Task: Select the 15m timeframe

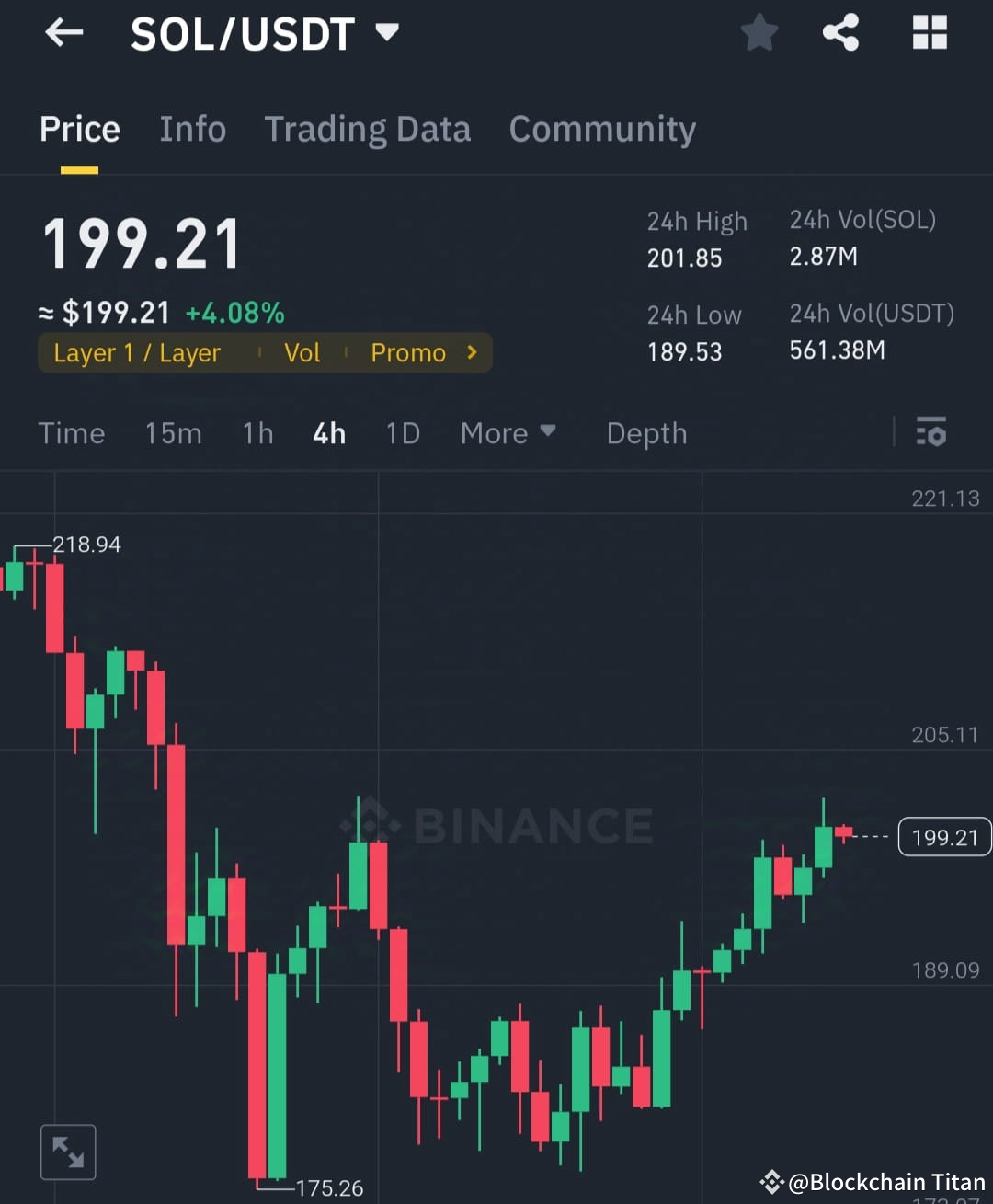Action: click(x=173, y=433)
